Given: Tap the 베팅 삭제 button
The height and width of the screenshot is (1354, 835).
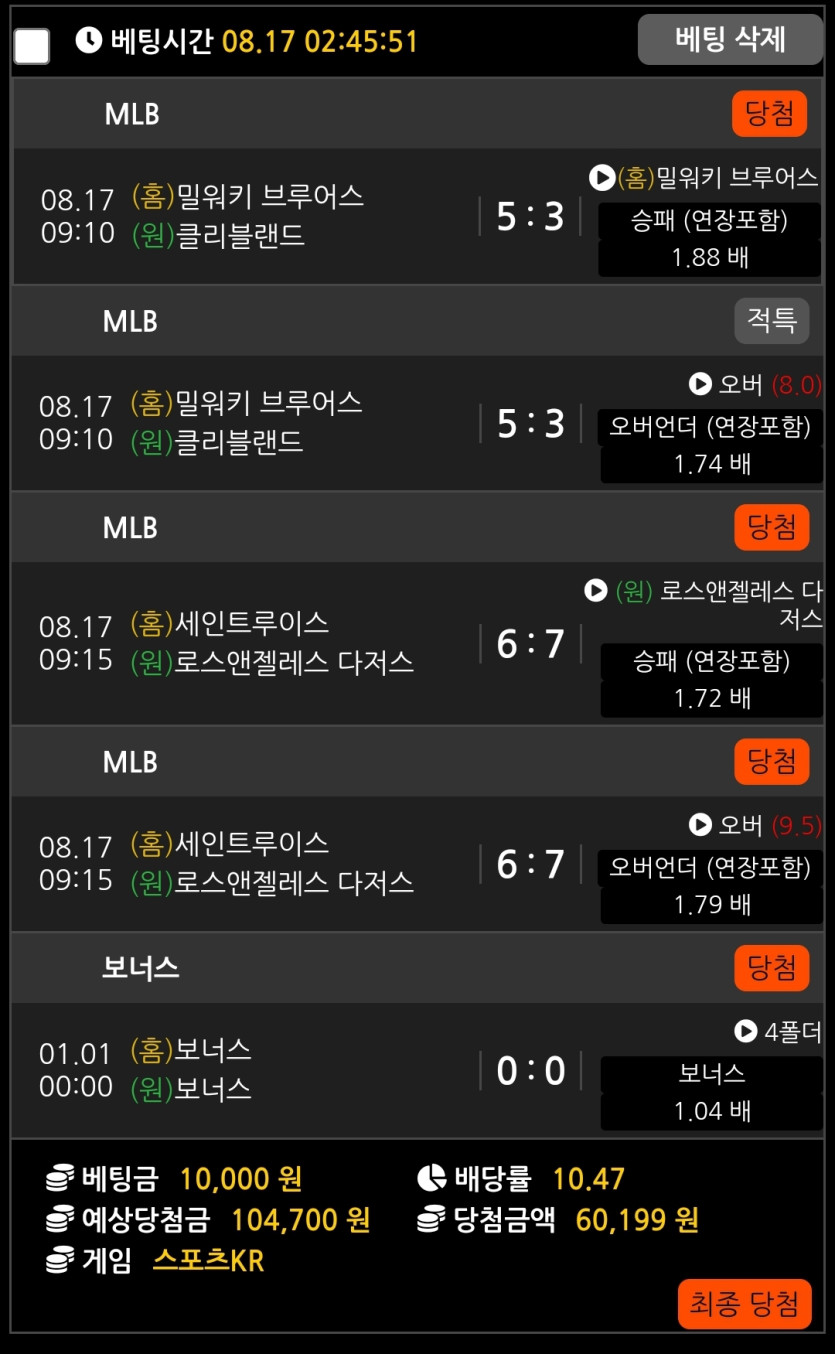Looking at the screenshot, I should 731,40.
